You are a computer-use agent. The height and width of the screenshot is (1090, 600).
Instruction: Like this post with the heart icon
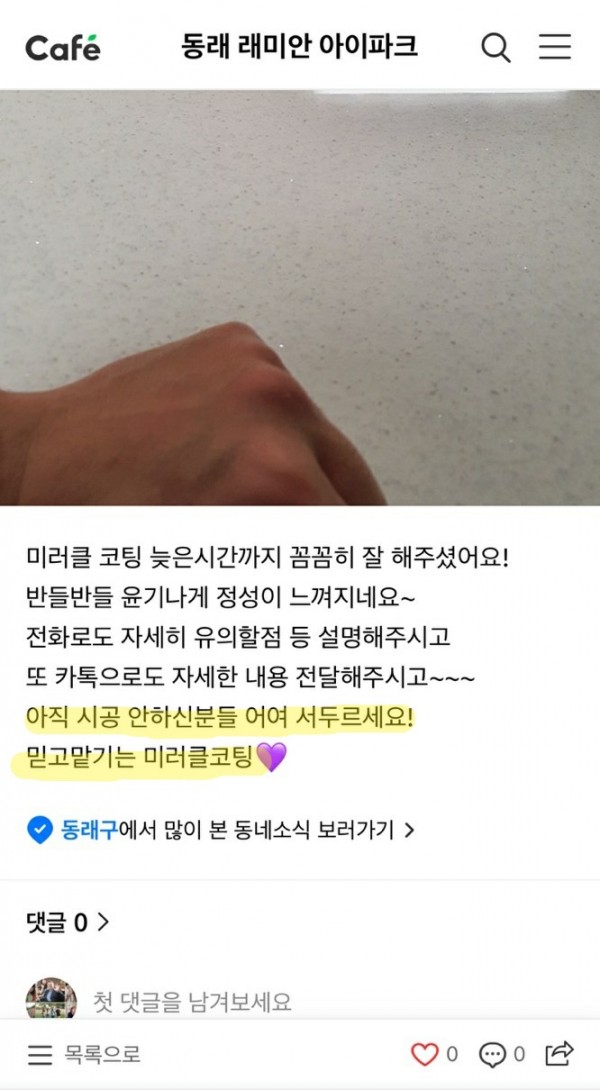pos(426,1054)
